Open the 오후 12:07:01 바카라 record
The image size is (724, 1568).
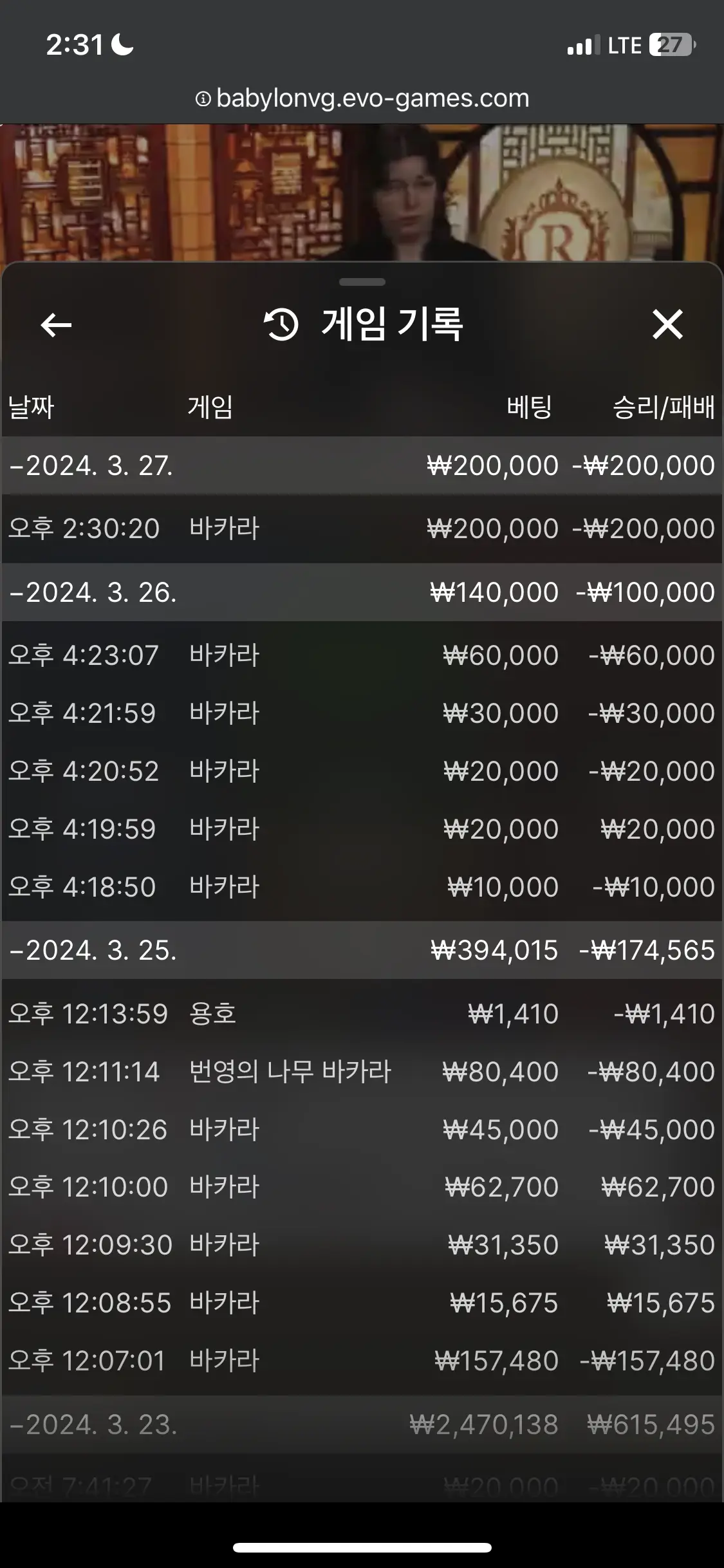click(x=362, y=1361)
